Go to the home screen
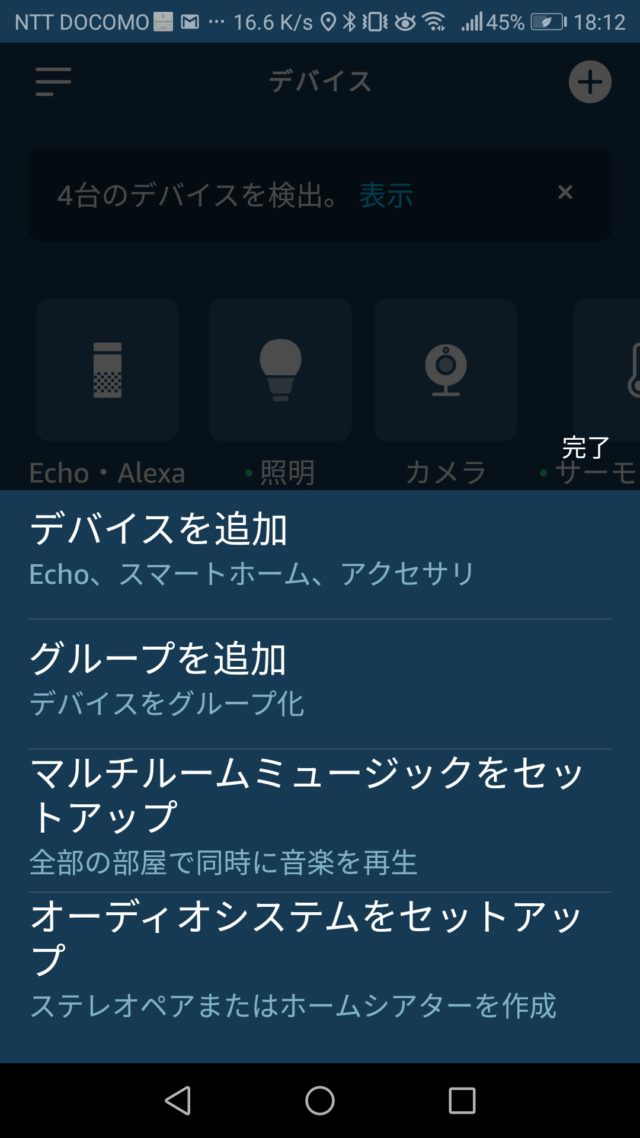The width and height of the screenshot is (640, 1138). click(319, 1100)
